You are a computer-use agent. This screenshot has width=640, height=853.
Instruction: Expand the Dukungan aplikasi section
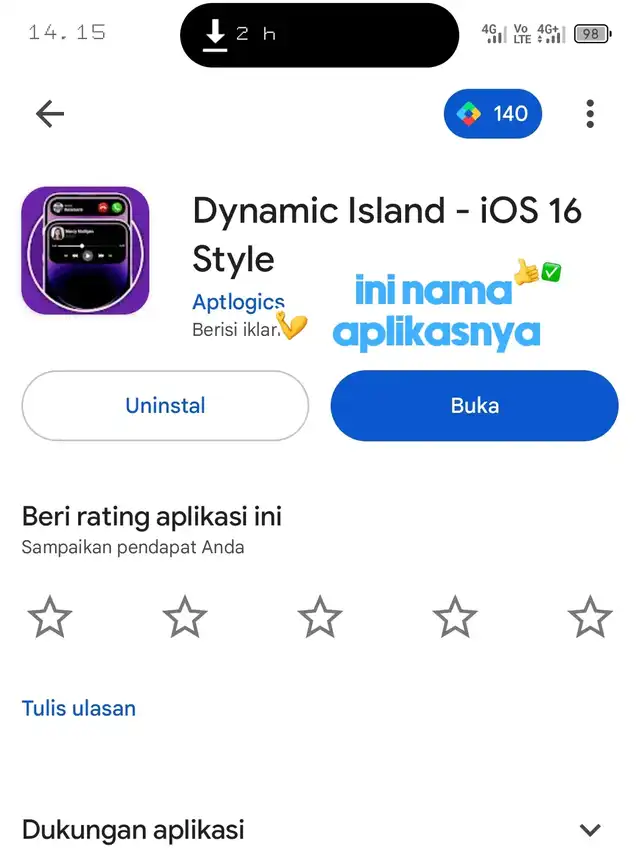[590, 830]
